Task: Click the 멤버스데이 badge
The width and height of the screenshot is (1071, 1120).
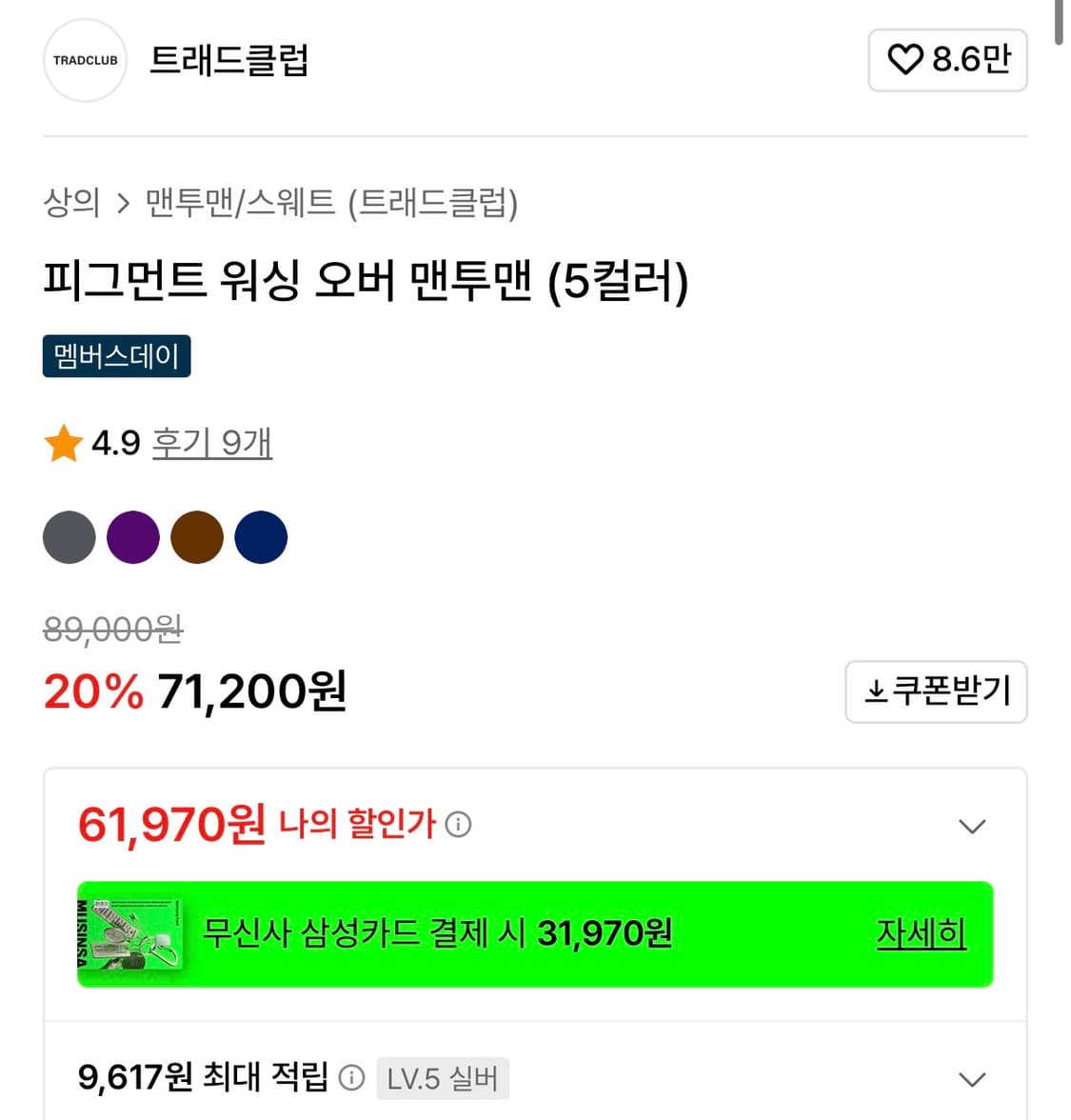Action: pyautogui.click(x=116, y=356)
